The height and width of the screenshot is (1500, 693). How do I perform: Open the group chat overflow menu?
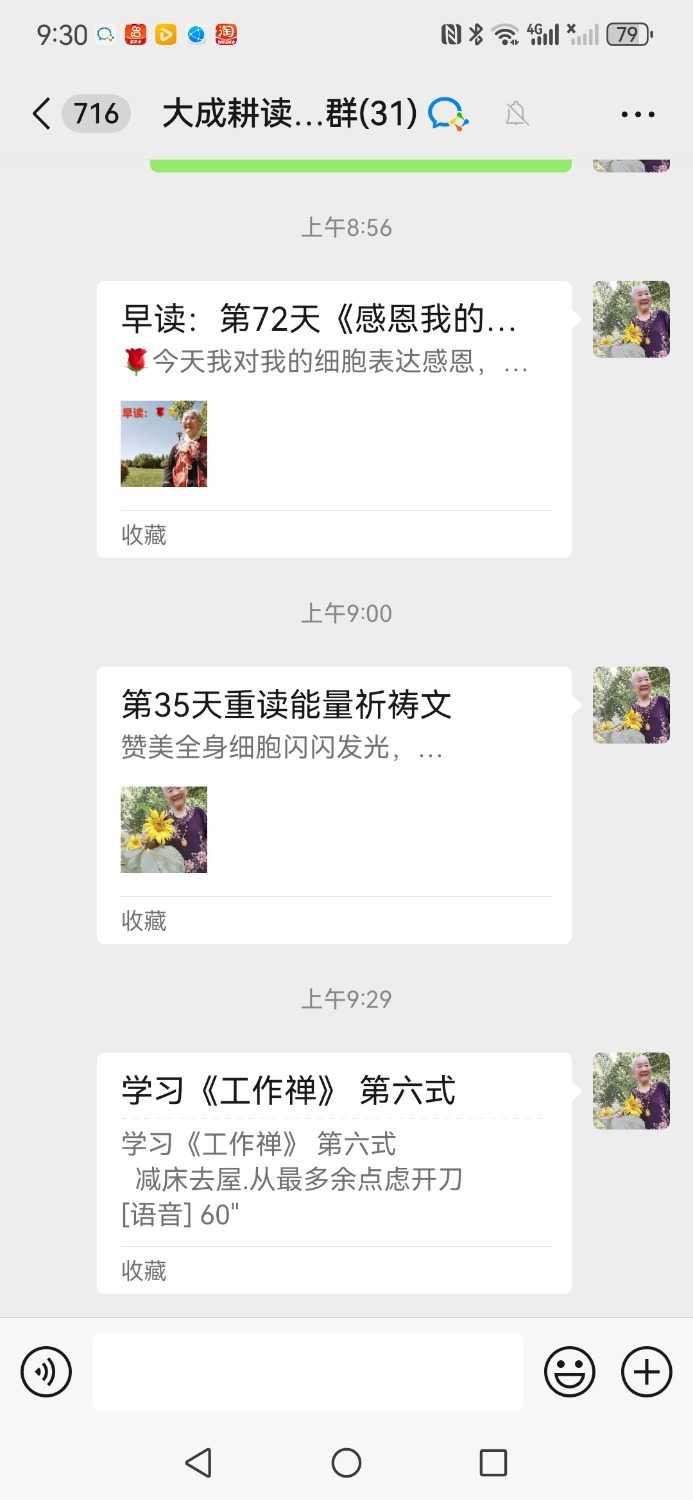click(637, 114)
